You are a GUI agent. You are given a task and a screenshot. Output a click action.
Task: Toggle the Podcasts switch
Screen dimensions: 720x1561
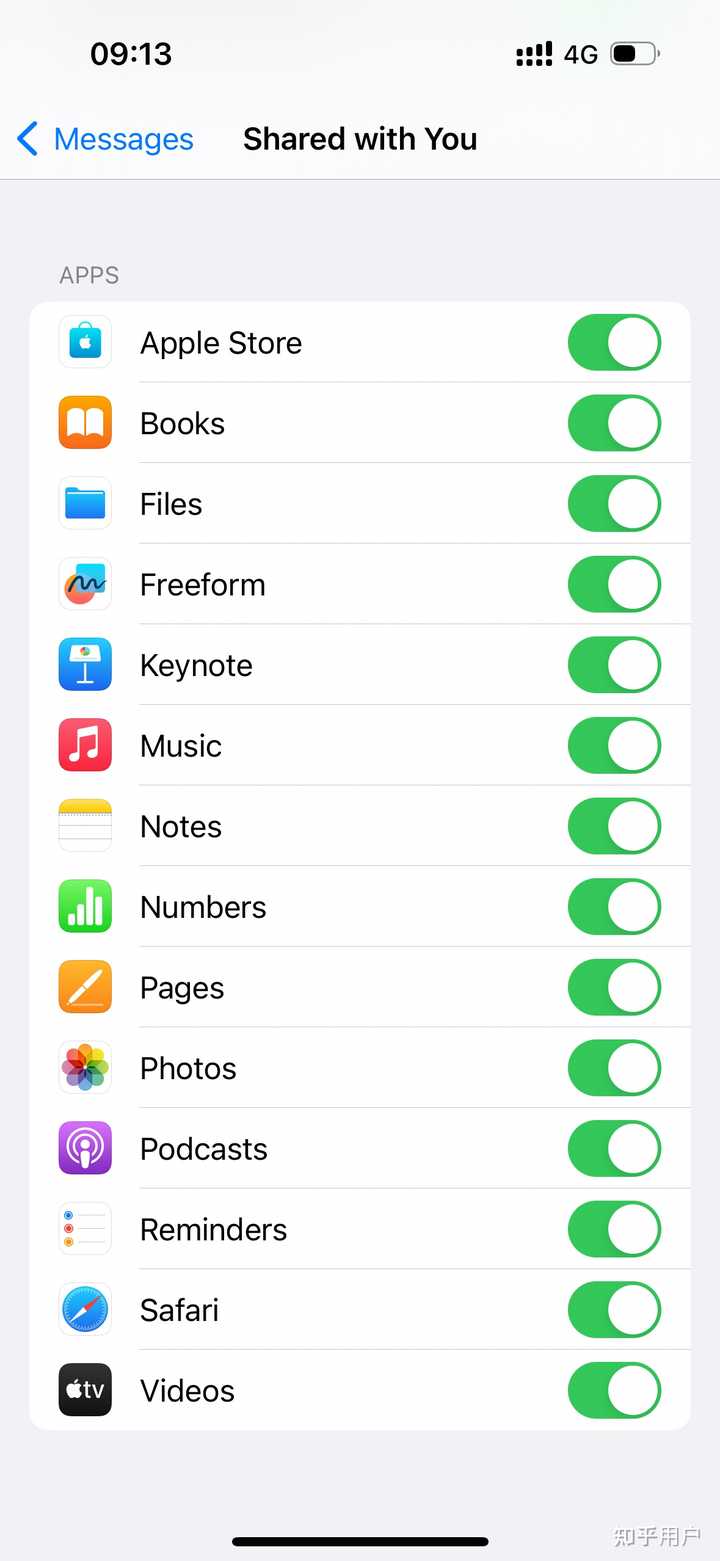click(x=613, y=1148)
